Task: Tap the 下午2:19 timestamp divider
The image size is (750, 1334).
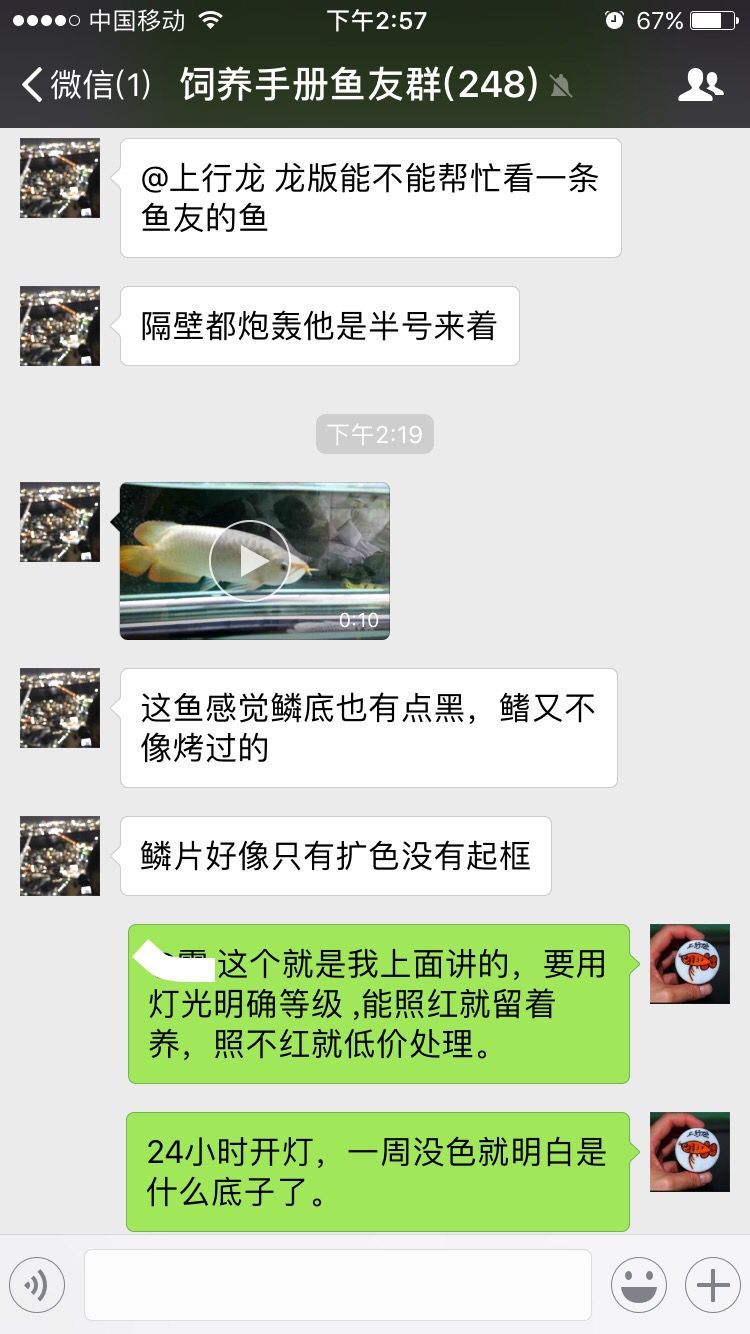Action: 375,434
